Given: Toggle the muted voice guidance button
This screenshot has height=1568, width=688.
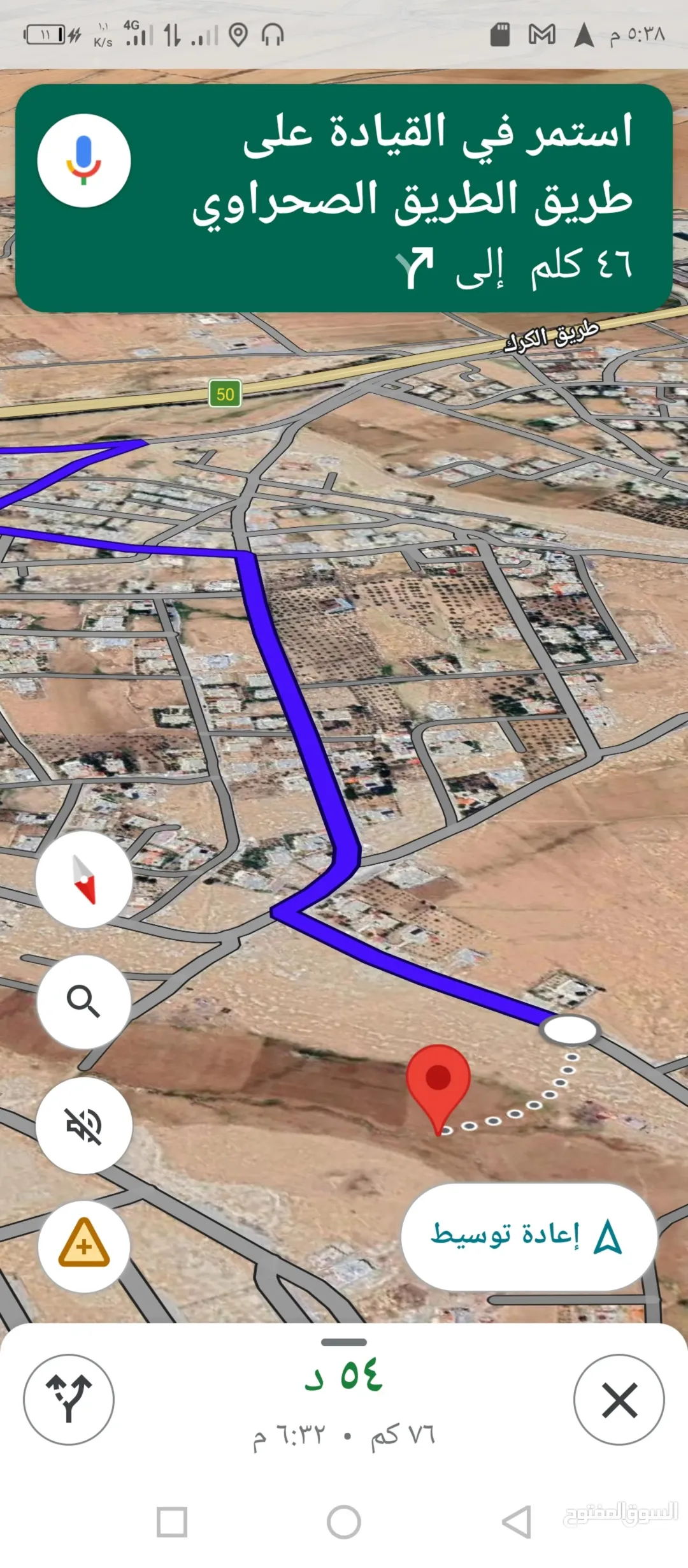Looking at the screenshot, I should (84, 1126).
